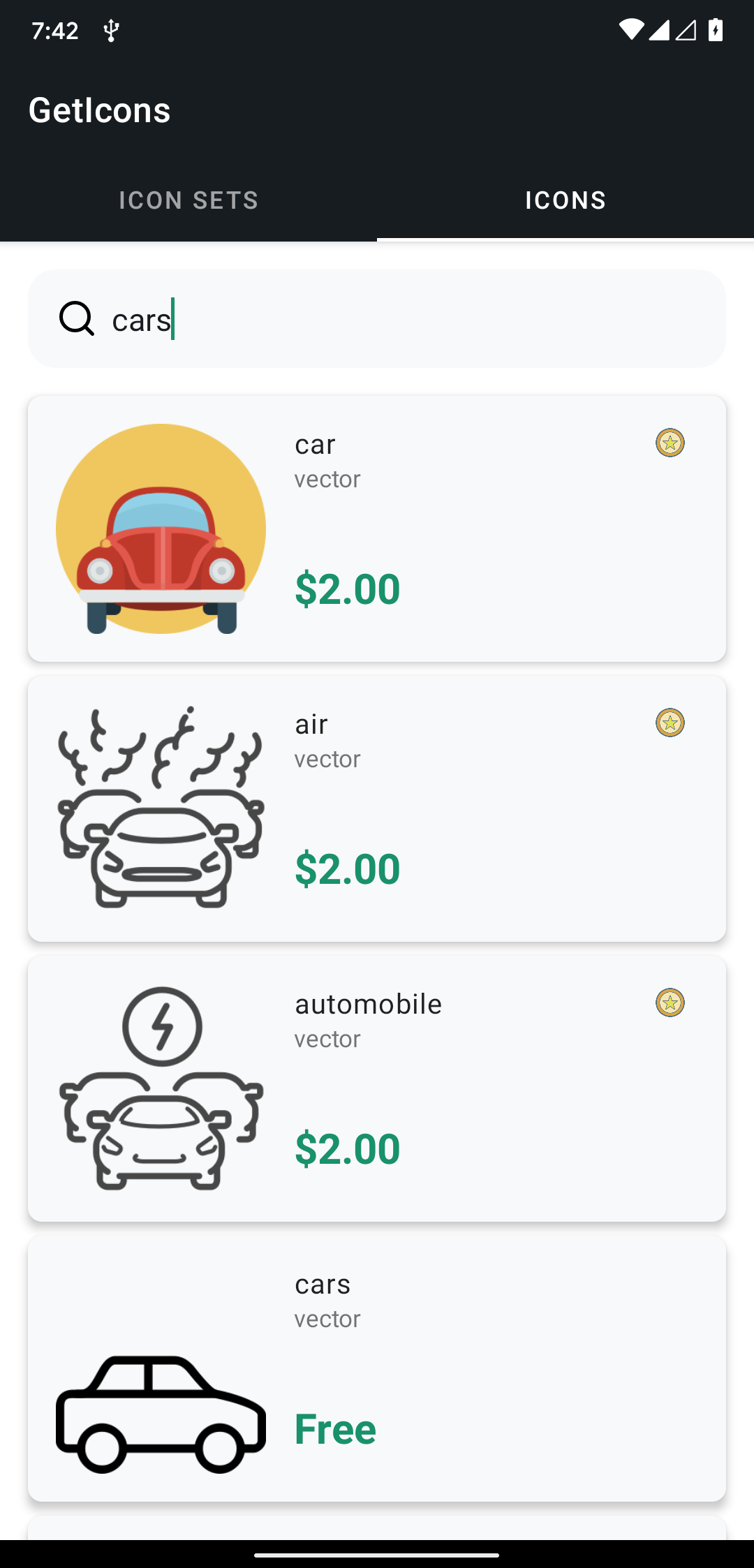Open the air vector icon card

377,808
